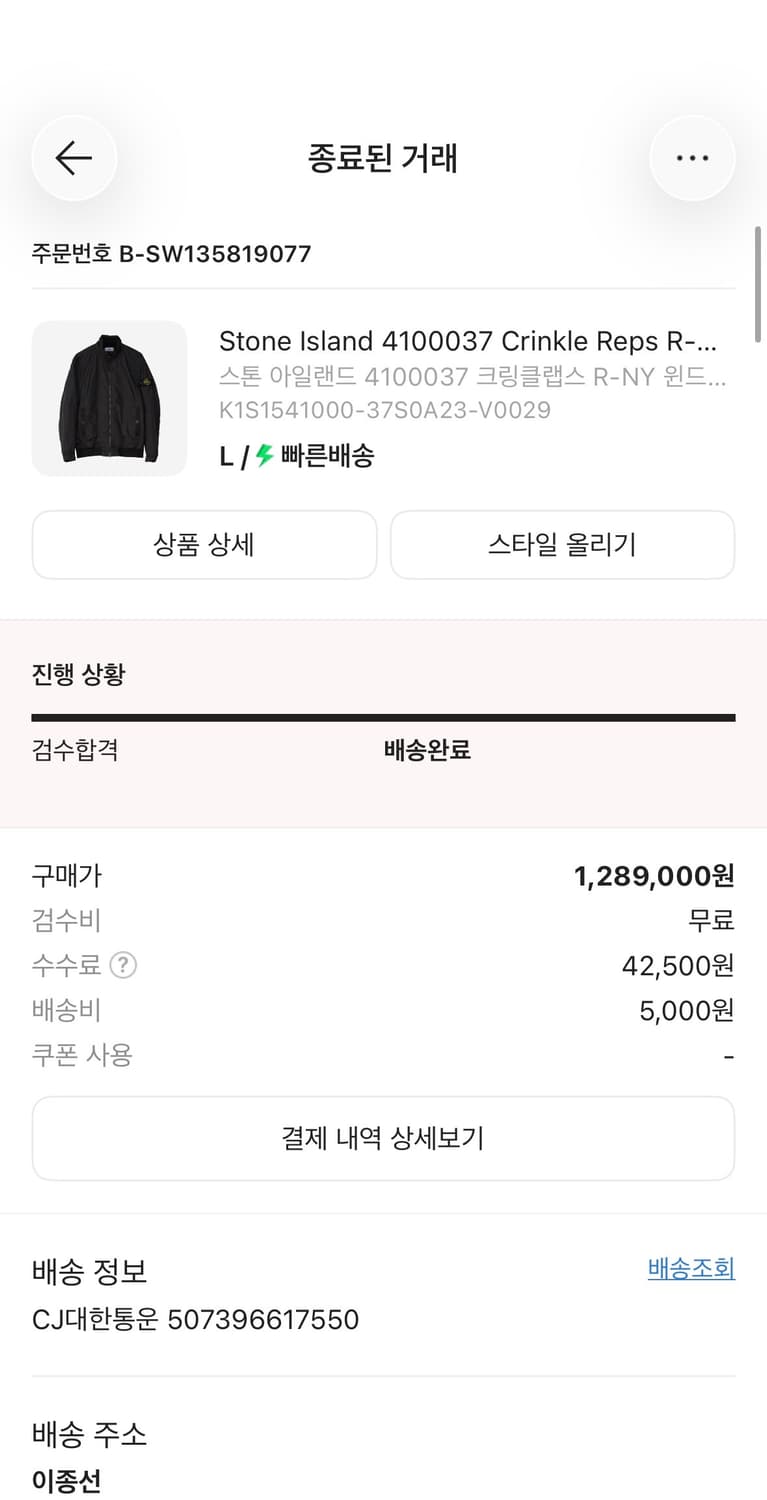Select the order number B-SW135819077
Screen dimensions: 767x1500
point(170,254)
